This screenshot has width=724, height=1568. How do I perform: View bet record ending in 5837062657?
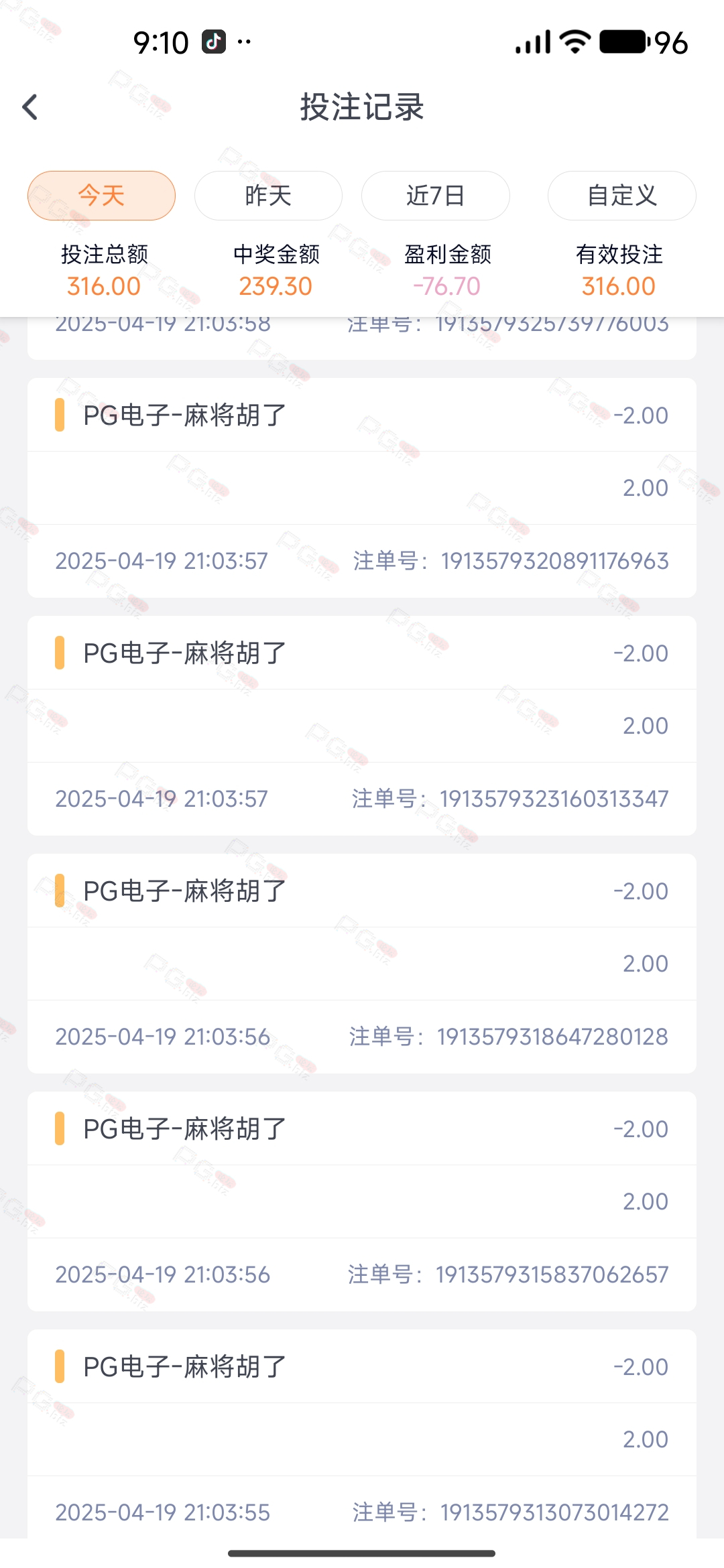(361, 1201)
